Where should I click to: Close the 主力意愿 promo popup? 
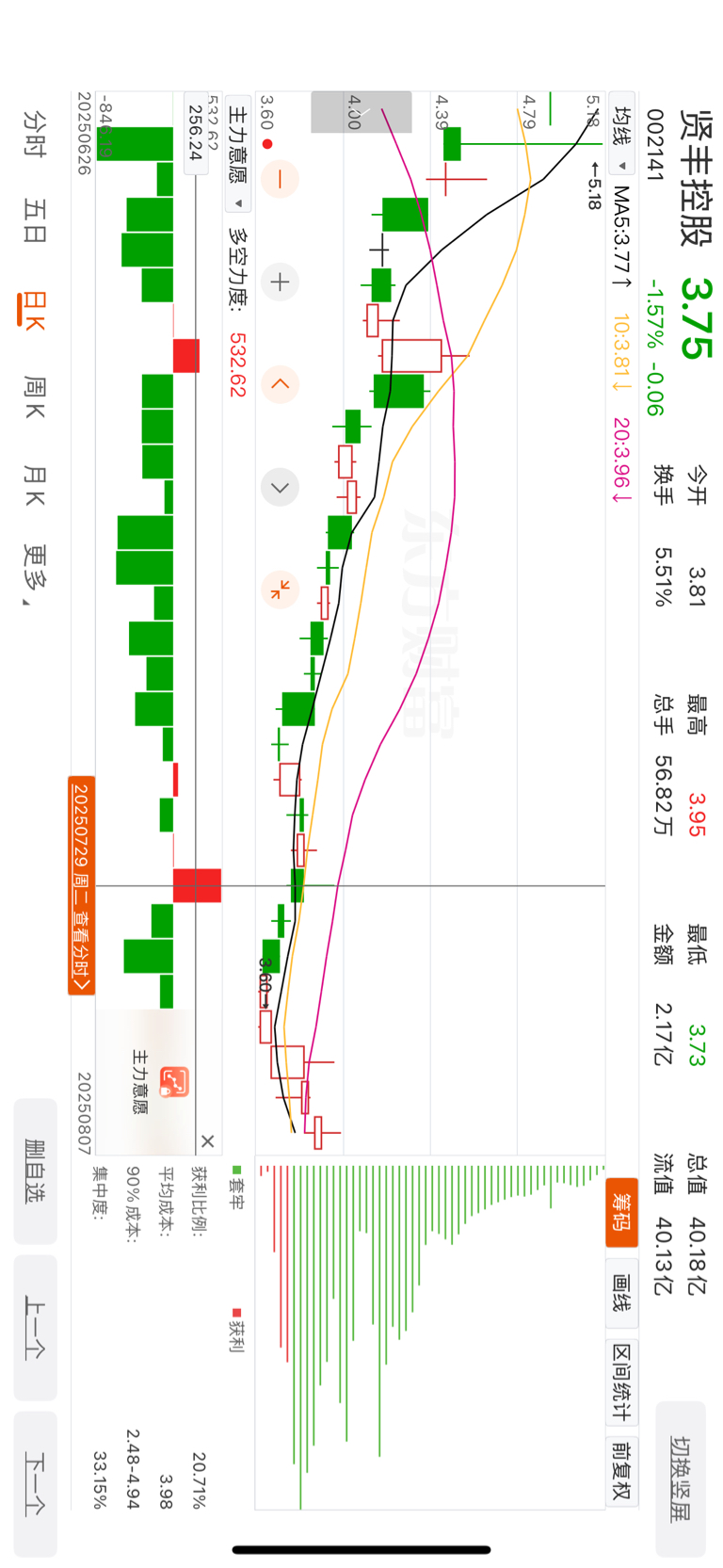[208, 1140]
